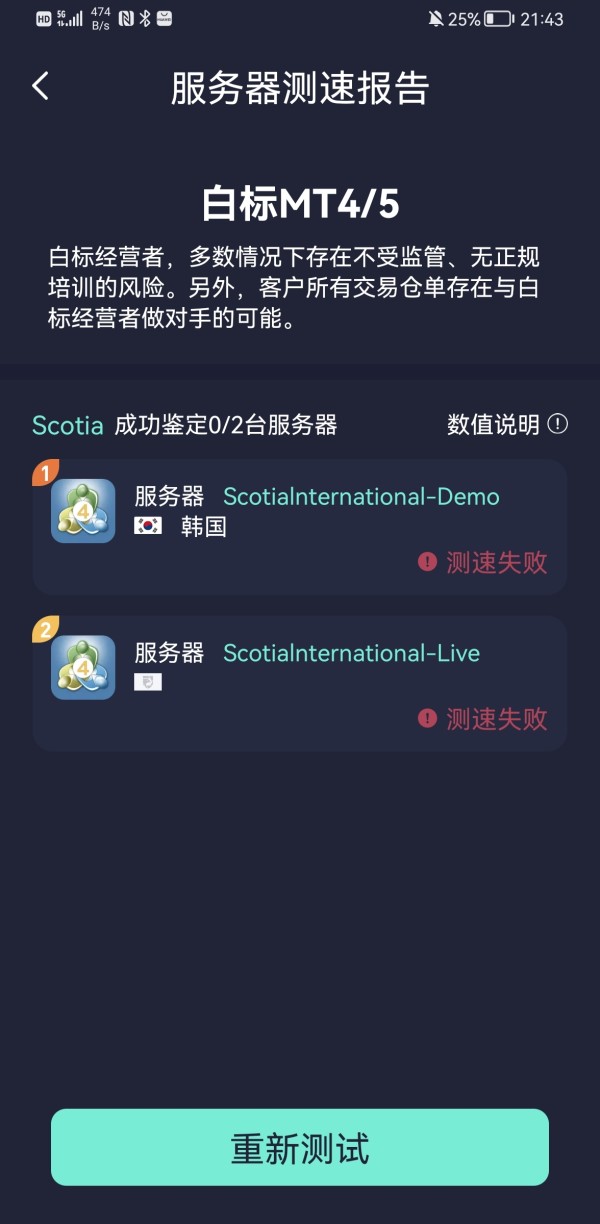Screen dimensions: 600x1224
Task: Open the 数值说明 info icon
Action: tap(558, 424)
